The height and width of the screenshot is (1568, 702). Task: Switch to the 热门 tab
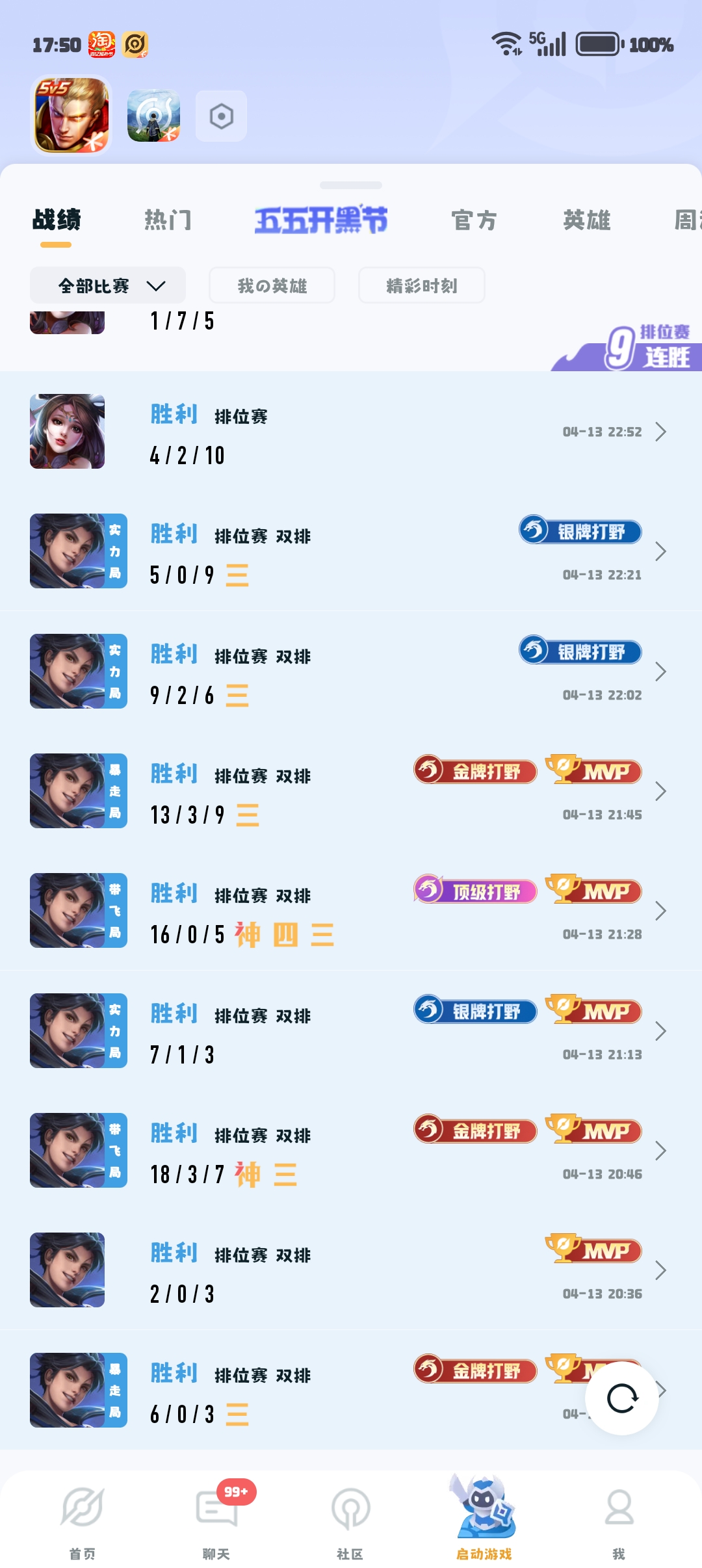click(168, 220)
